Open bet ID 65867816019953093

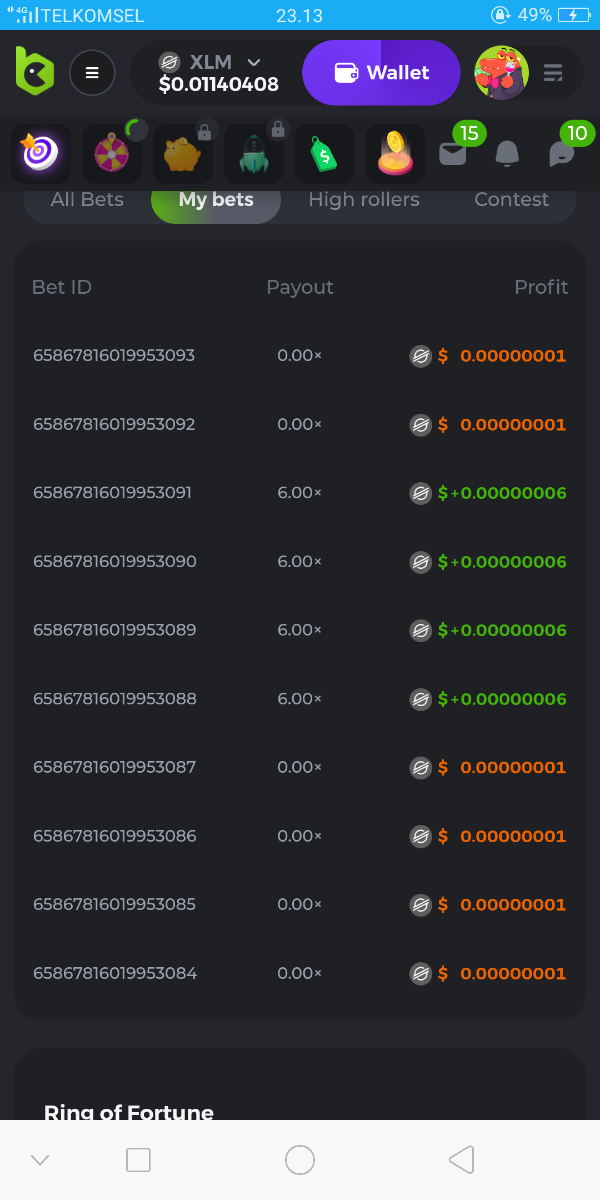(114, 356)
